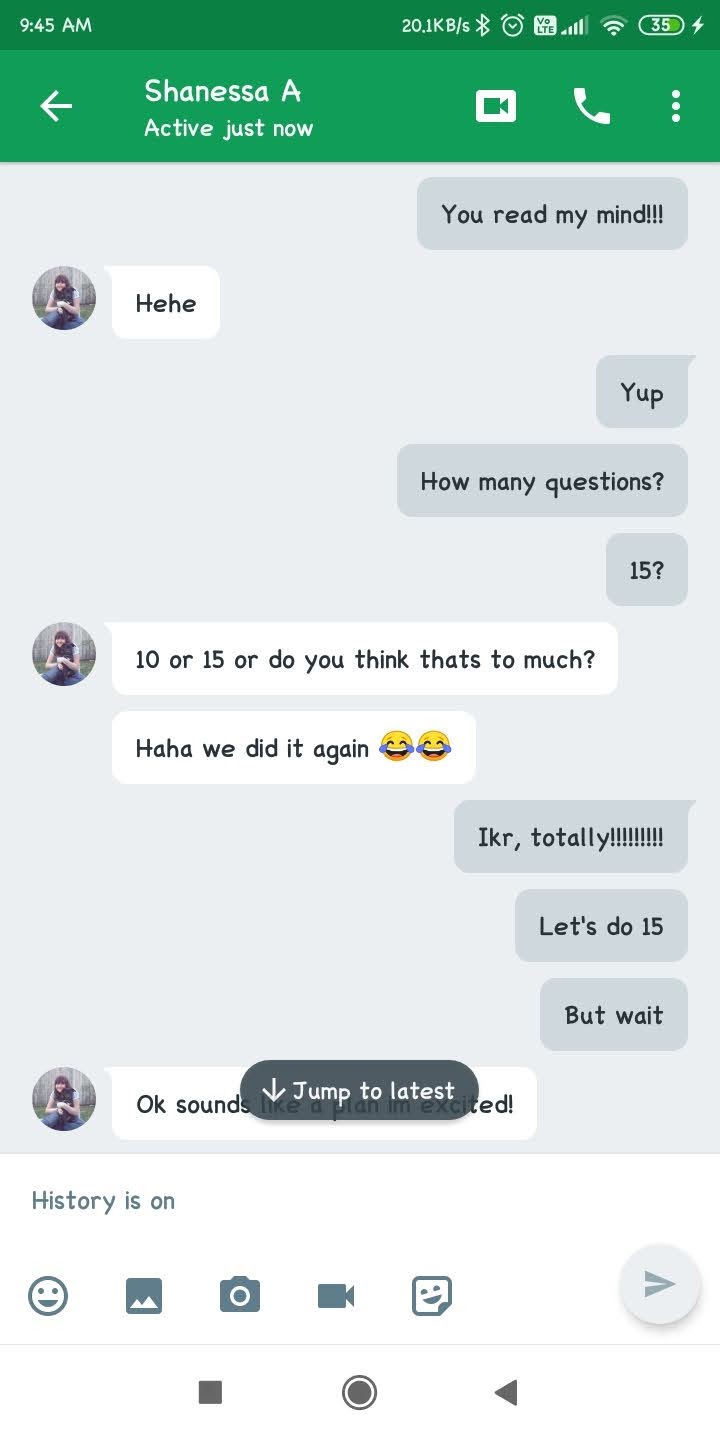Viewport: 720px width, 1440px height.
Task: Open the sticker picker
Action: [x=432, y=1296]
